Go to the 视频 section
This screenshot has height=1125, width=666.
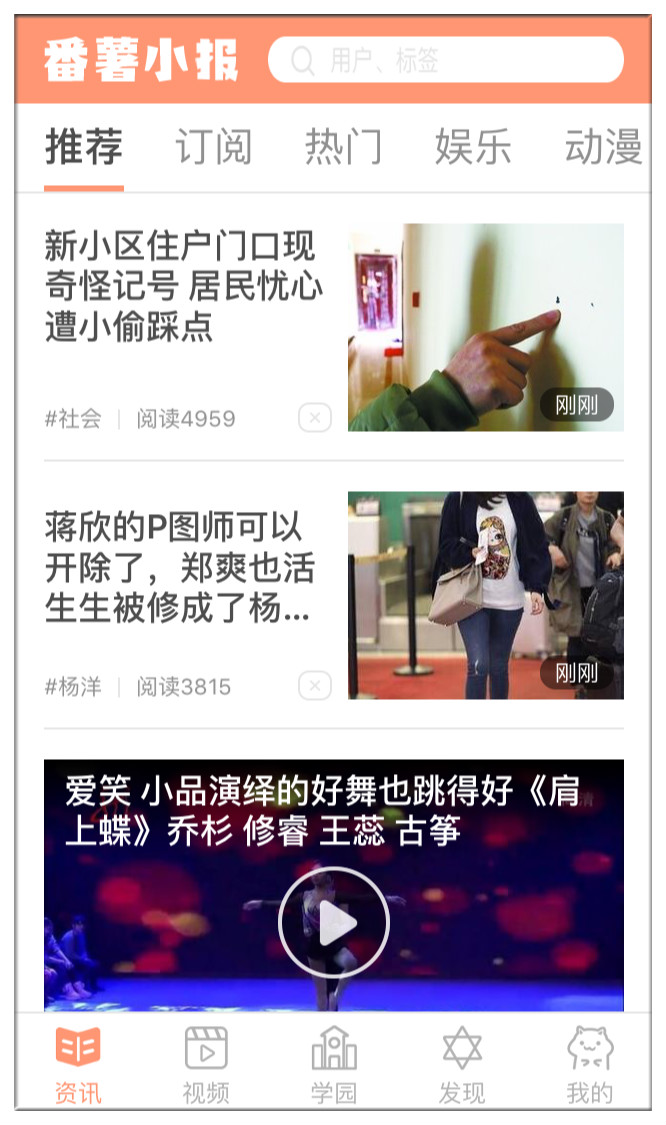206,1064
